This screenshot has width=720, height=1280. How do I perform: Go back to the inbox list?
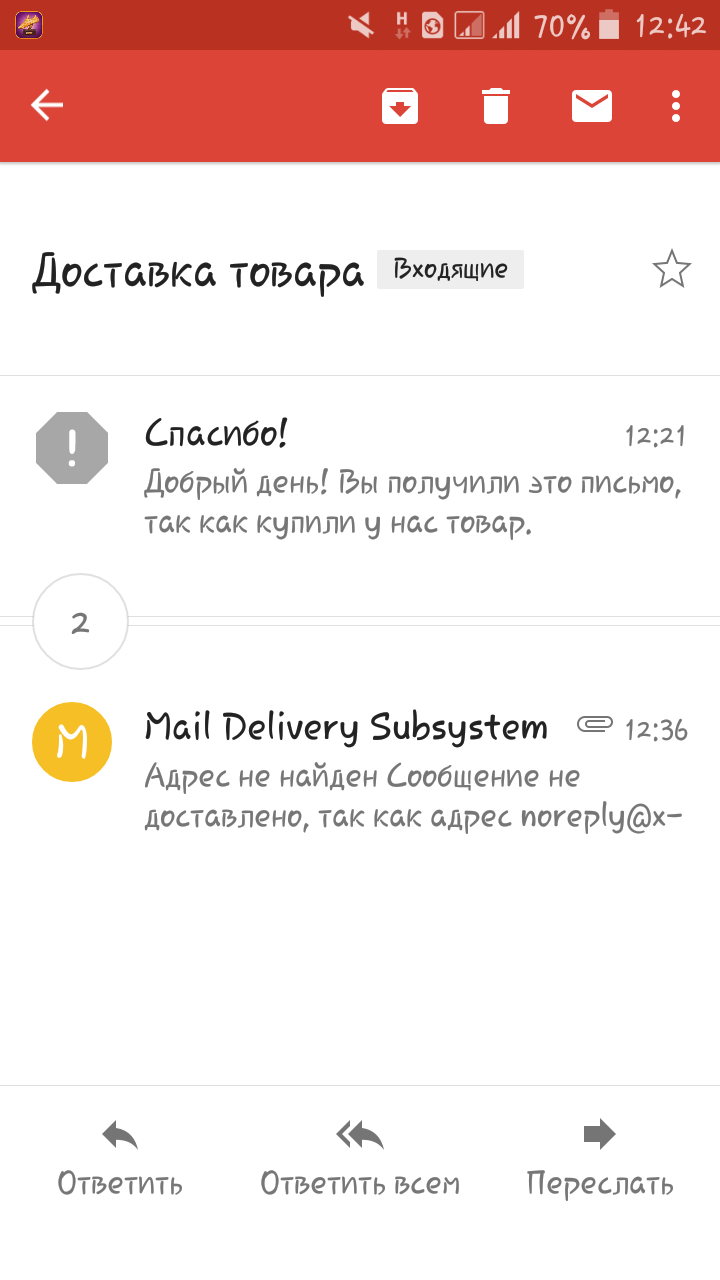click(47, 105)
